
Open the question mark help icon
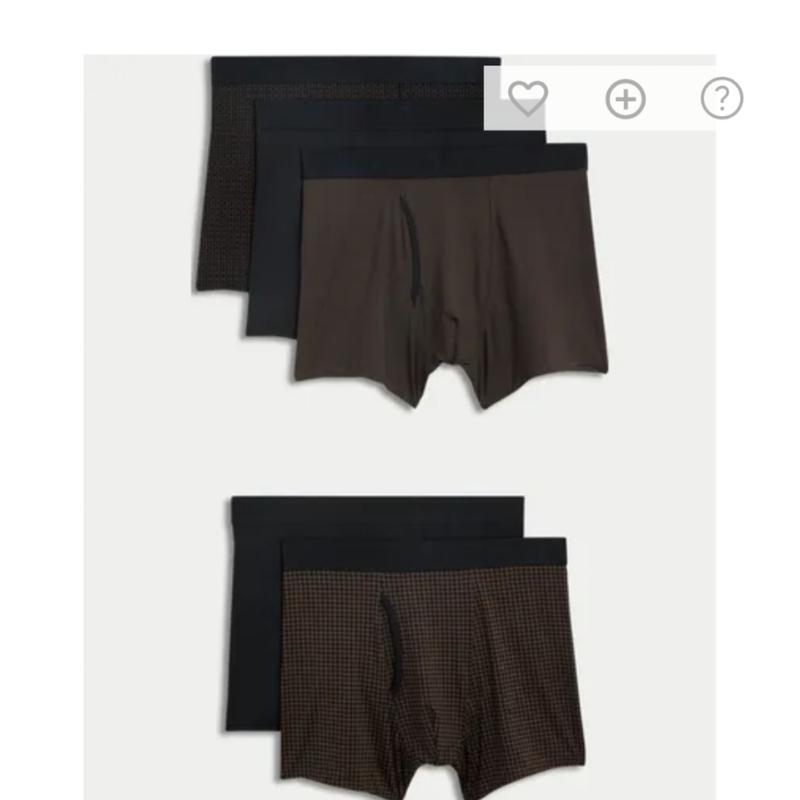coord(722,98)
